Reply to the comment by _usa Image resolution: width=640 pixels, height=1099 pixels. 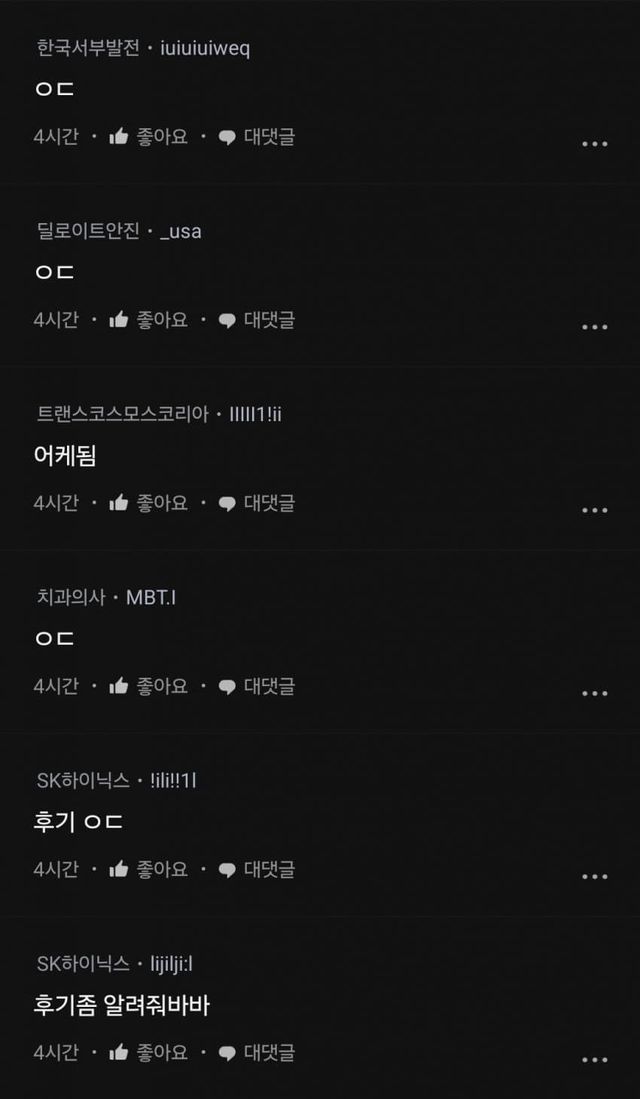pos(257,320)
